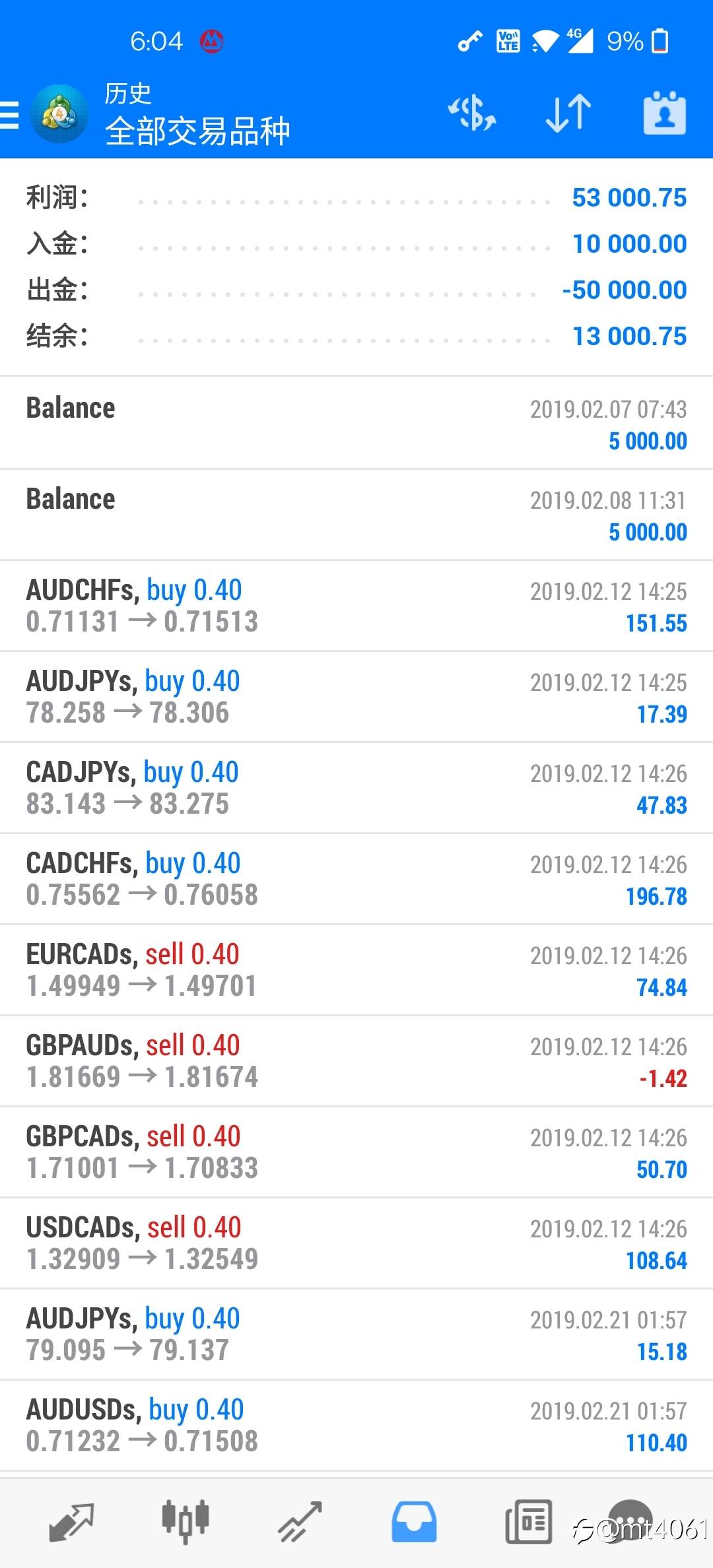The width and height of the screenshot is (713, 1568).
Task: Switch to the Trade tab
Action: (x=300, y=1522)
